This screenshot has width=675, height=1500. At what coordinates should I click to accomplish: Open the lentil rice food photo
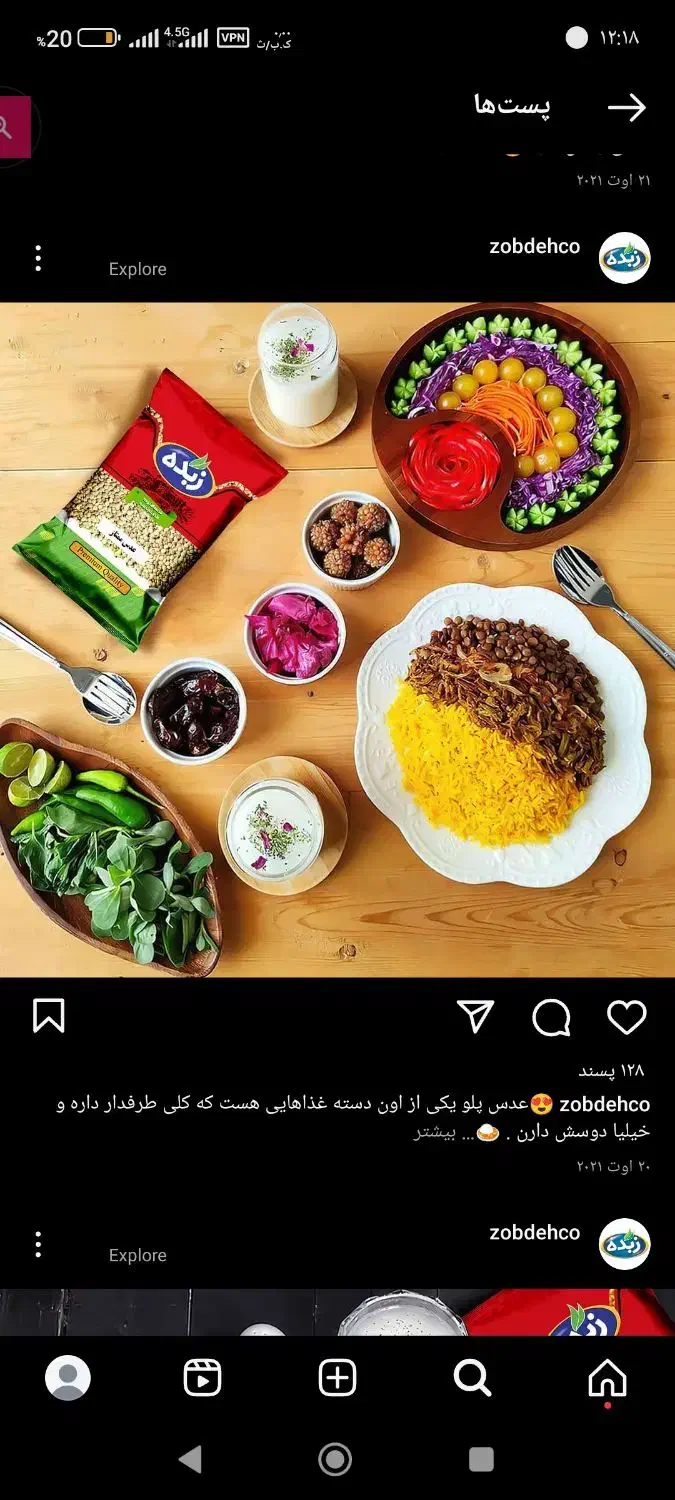(x=337, y=640)
